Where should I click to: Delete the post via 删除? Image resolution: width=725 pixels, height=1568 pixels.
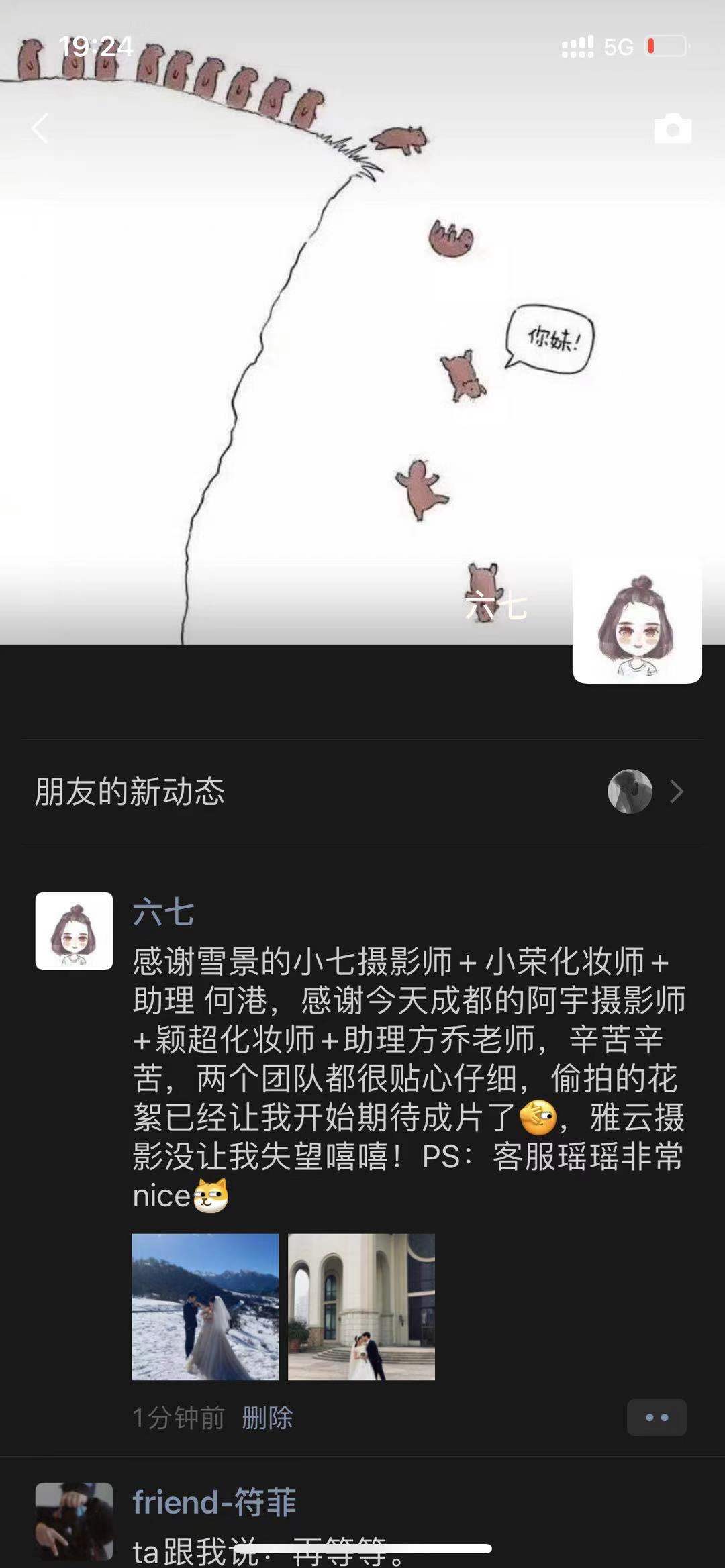[267, 1418]
